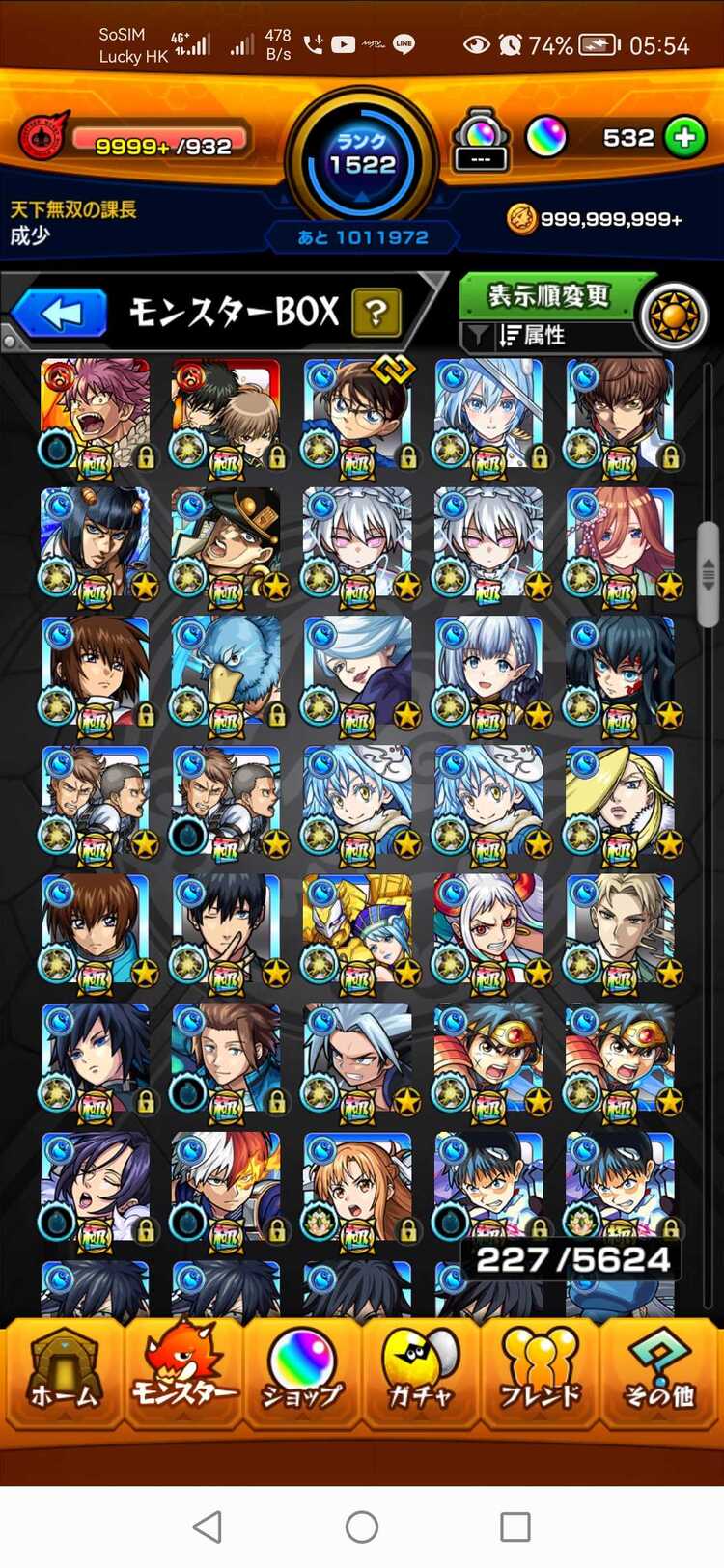
Task: Open the 属性 filter option
Action: coord(543,335)
